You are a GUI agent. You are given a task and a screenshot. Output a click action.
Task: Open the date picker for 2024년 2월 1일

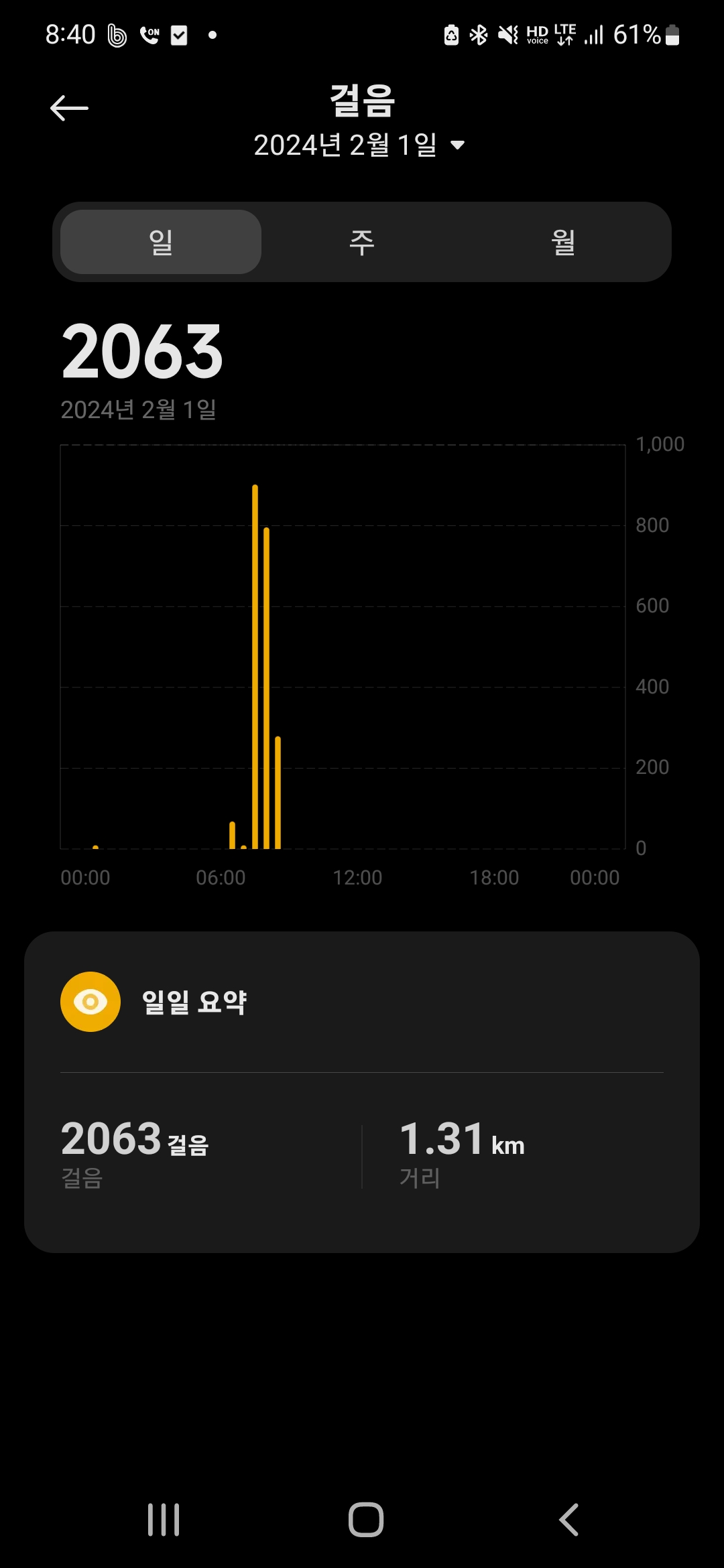pos(359,145)
